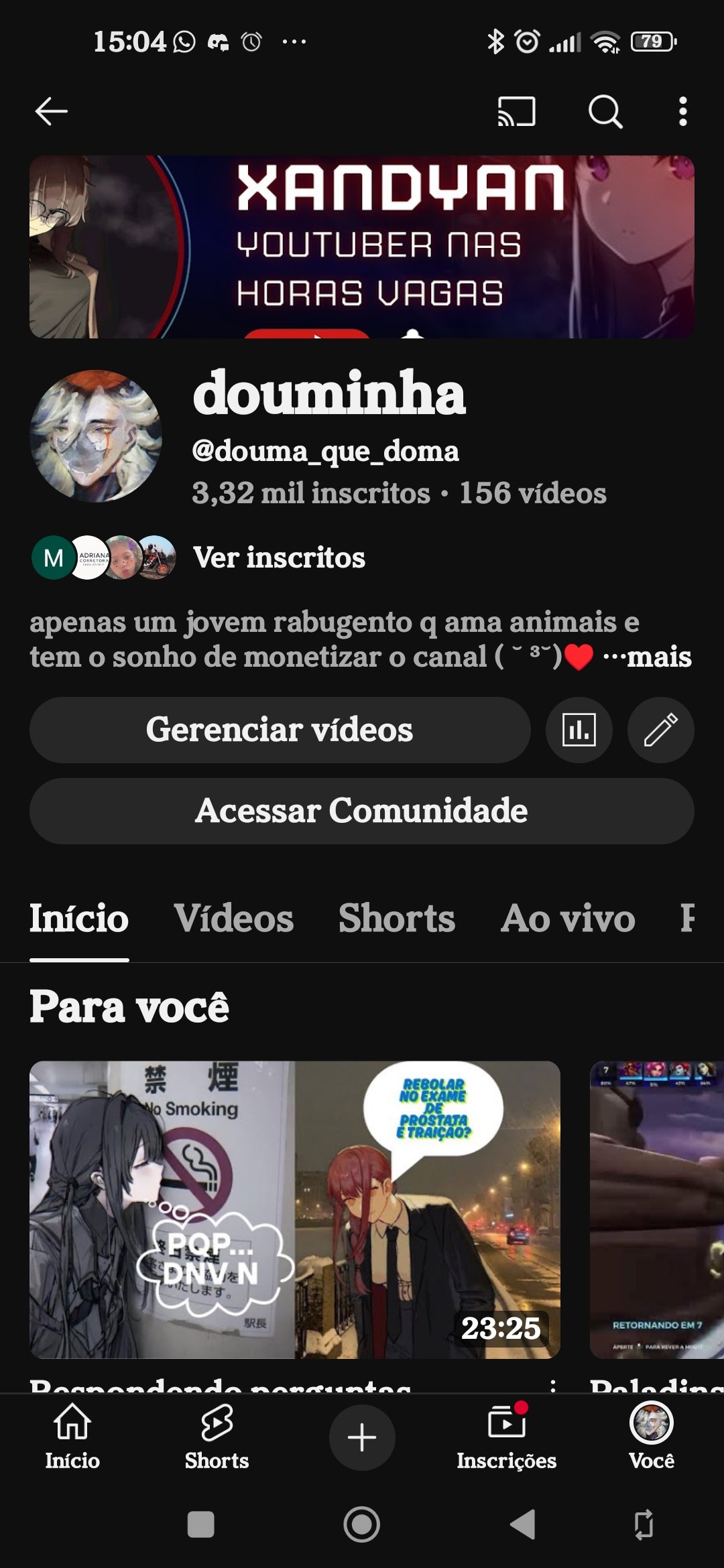
Task: Return to the phone's home screen
Action: point(362,1525)
